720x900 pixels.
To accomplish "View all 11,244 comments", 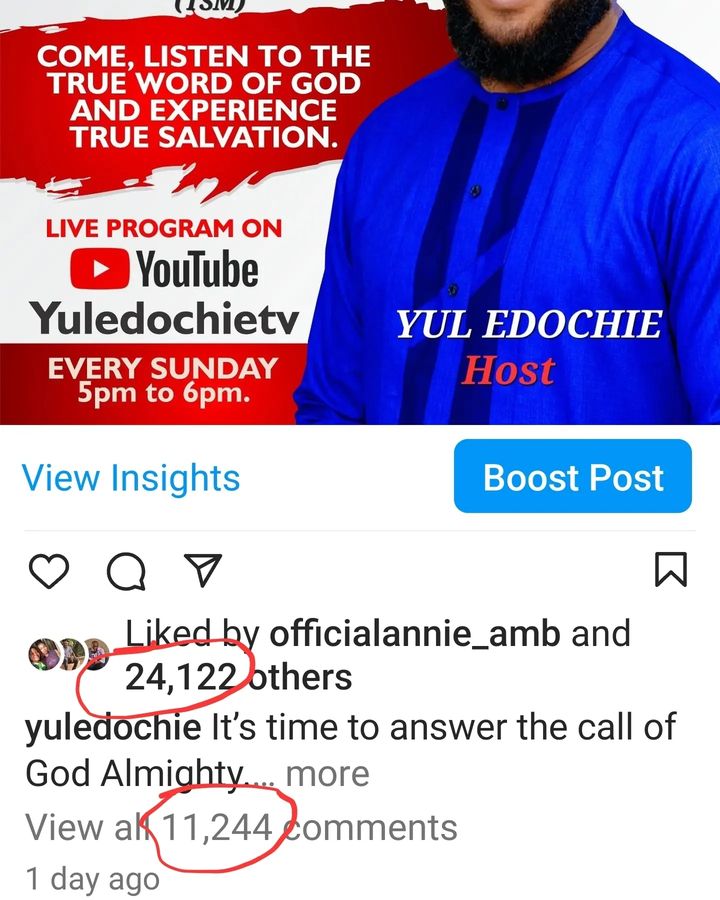I will 241,827.
